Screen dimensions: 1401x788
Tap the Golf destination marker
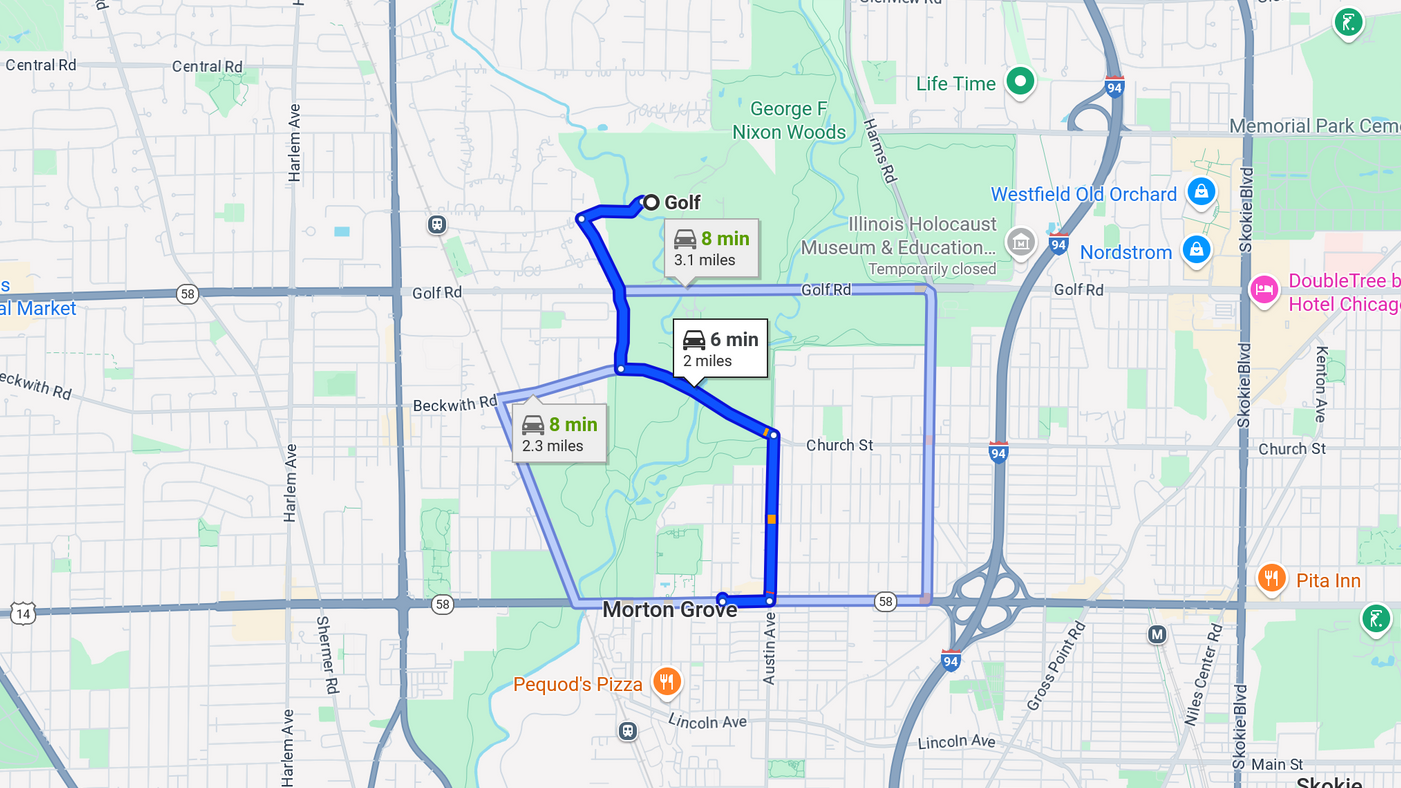tap(651, 203)
